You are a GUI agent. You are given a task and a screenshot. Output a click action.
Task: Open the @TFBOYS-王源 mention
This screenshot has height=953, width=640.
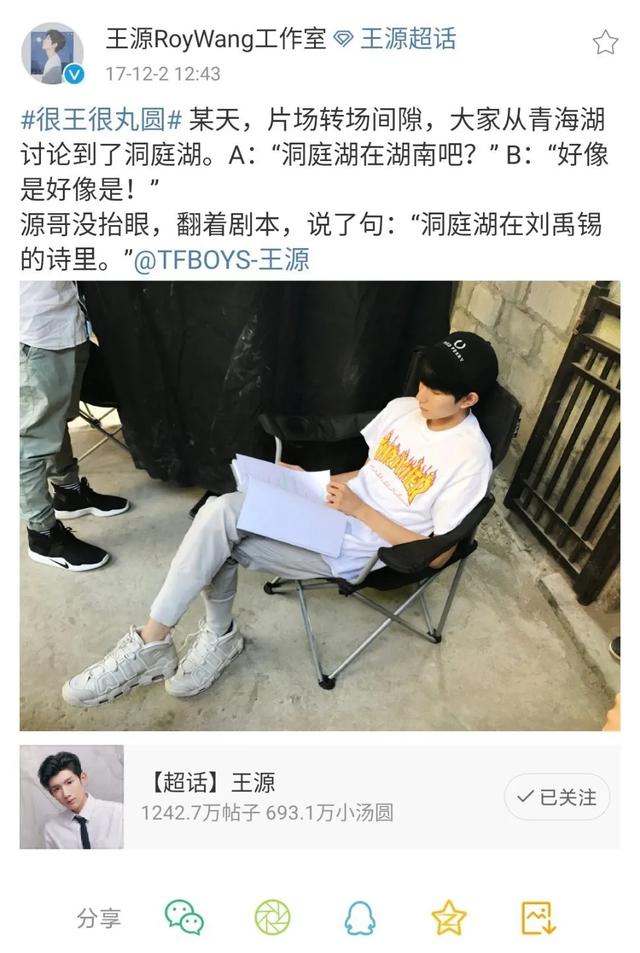[221, 259]
